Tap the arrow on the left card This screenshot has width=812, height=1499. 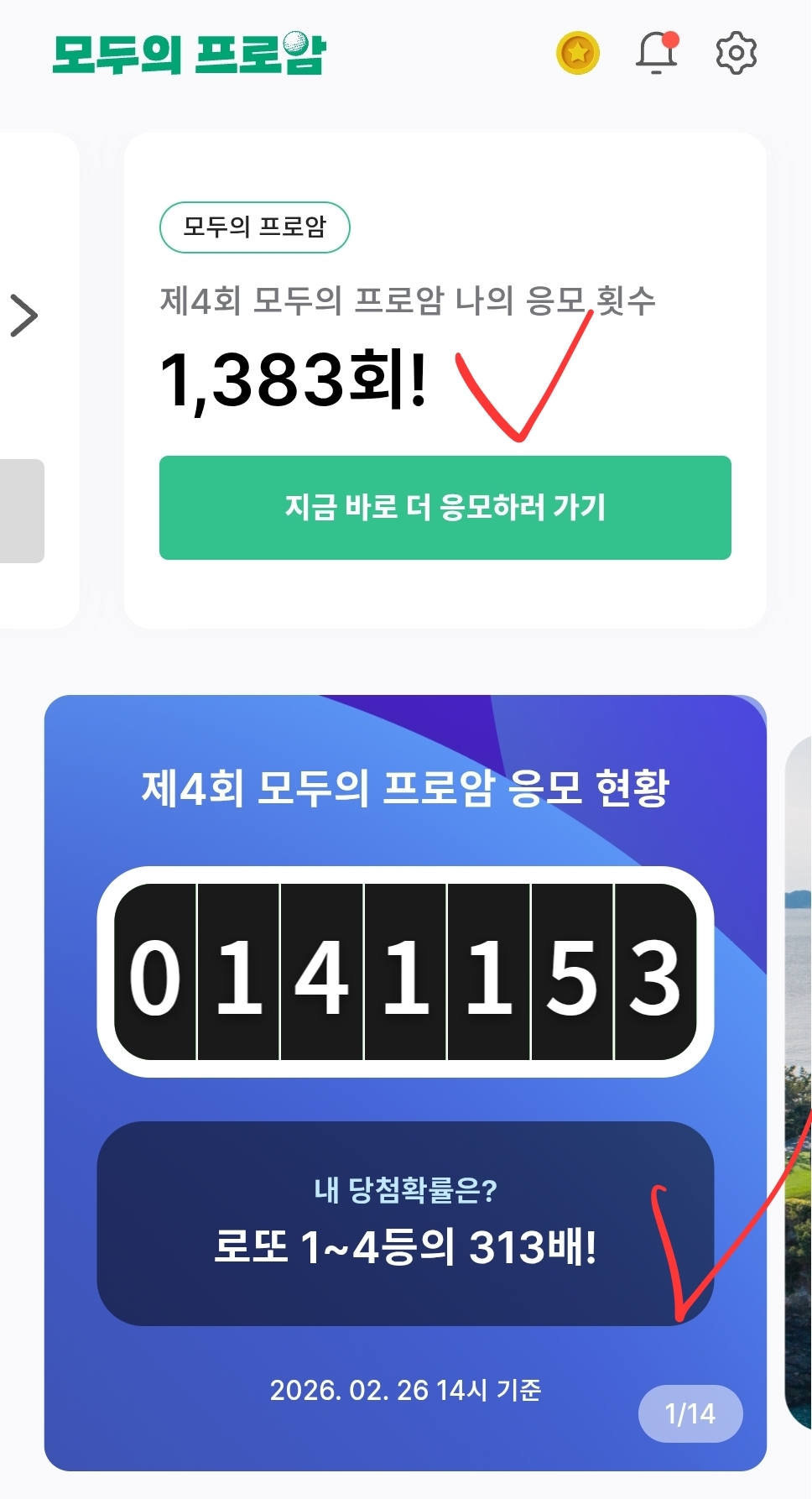[24, 316]
